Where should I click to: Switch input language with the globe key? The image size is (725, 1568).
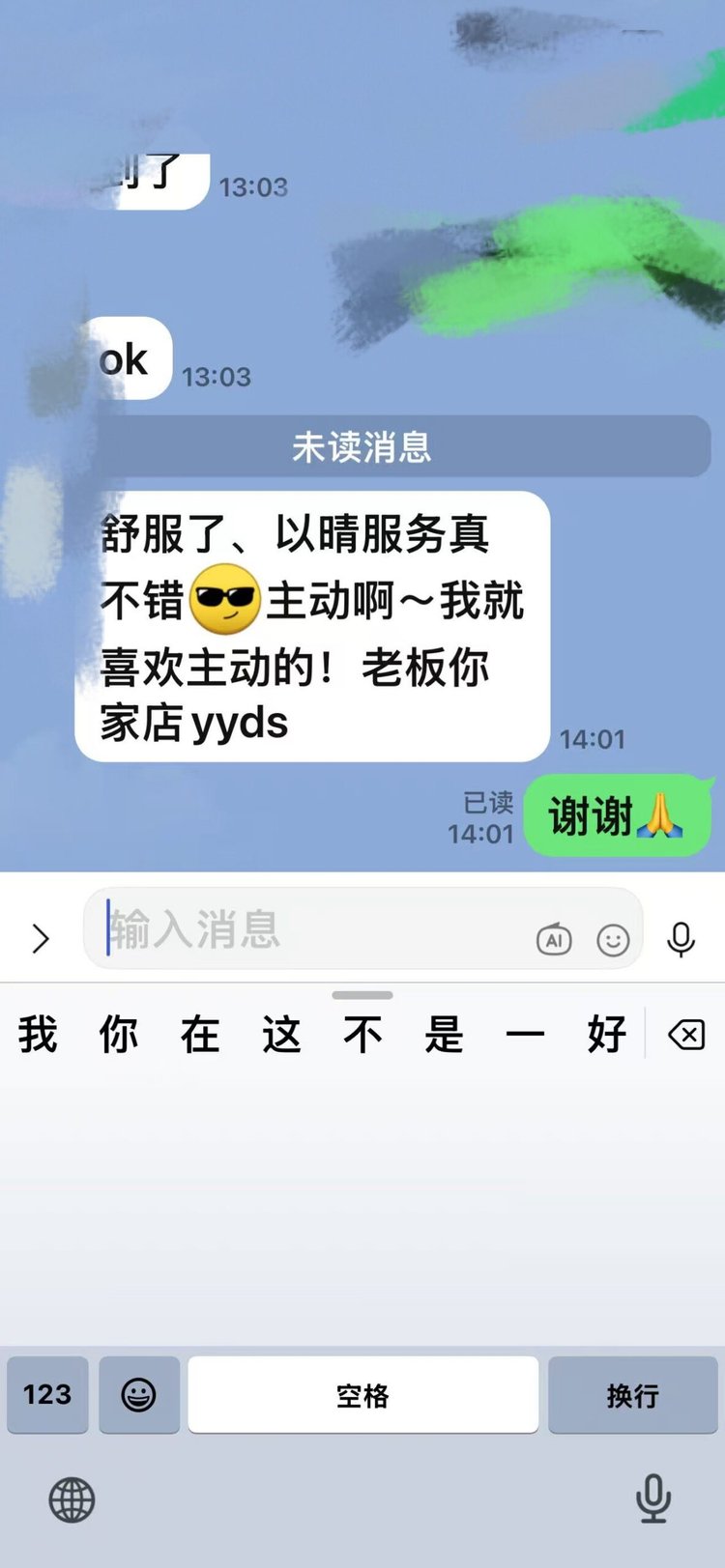tap(72, 1499)
